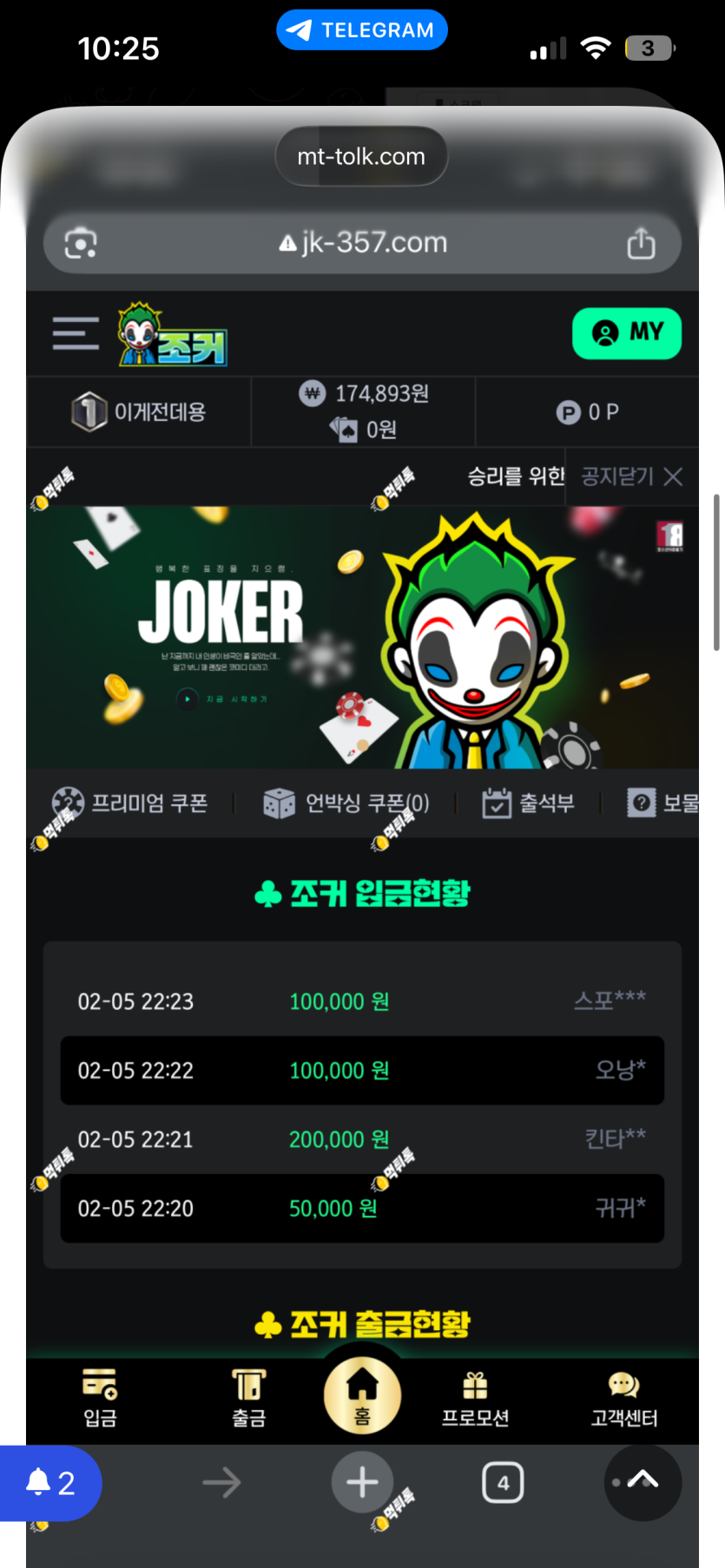Image resolution: width=725 pixels, height=1568 pixels.
Task: Open 프로모션 promotions tab
Action: [x=475, y=1397]
